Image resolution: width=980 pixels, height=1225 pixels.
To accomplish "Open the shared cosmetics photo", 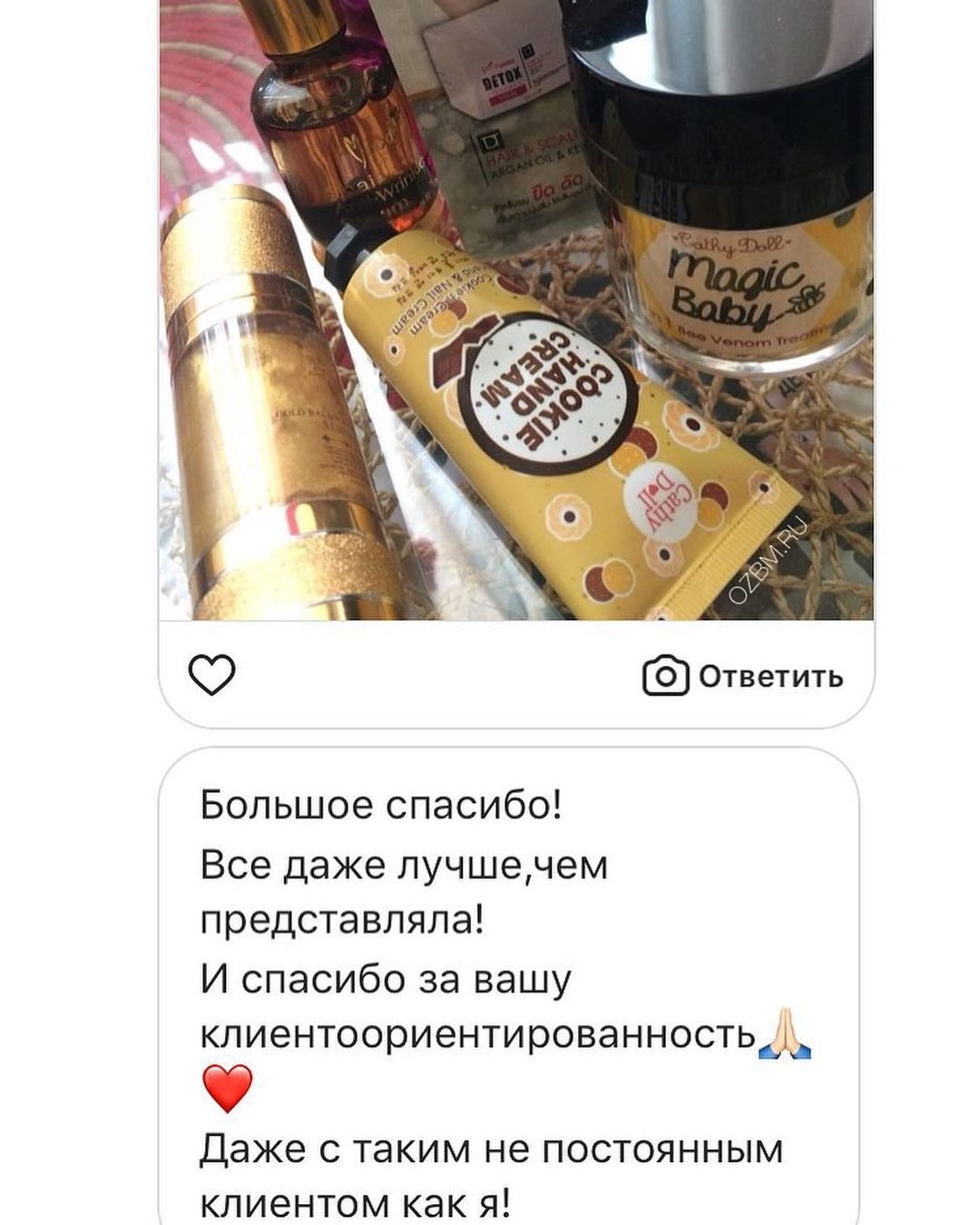I will pyautogui.click(x=515, y=309).
